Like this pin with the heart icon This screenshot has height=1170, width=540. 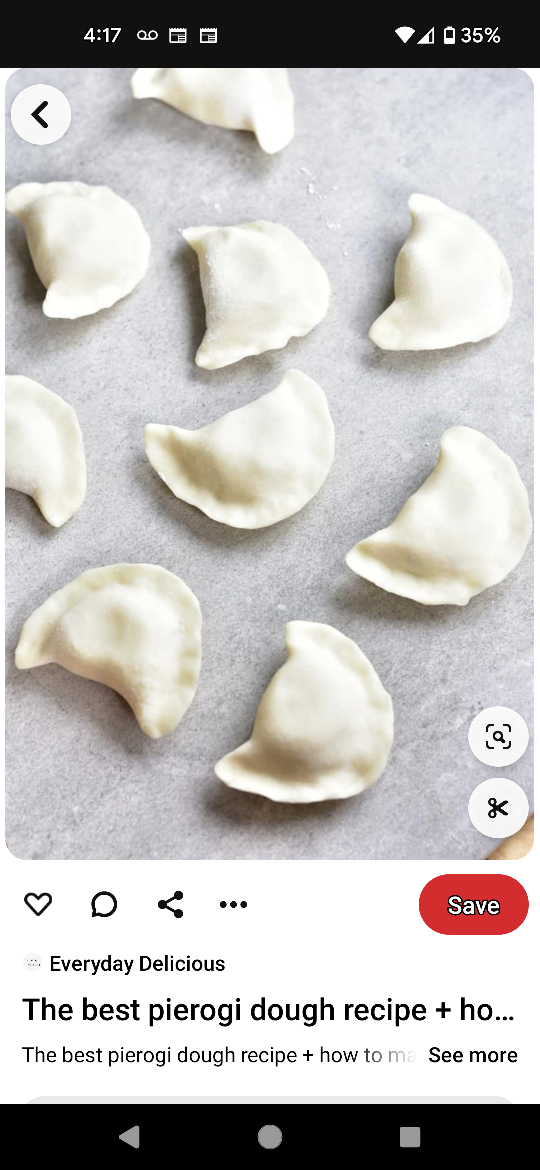38,904
